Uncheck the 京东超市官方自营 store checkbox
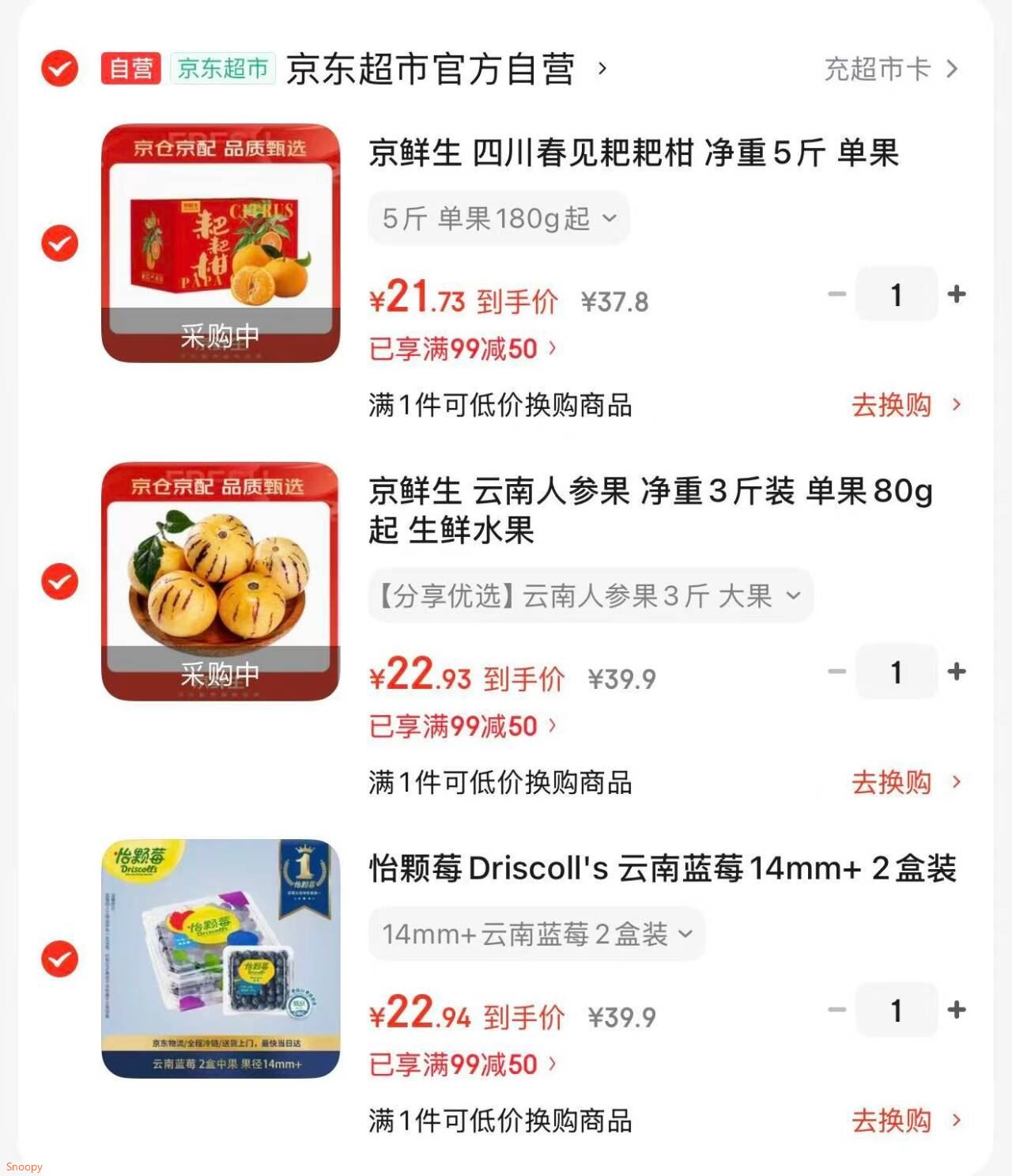The image size is (1012, 1176). click(60, 68)
